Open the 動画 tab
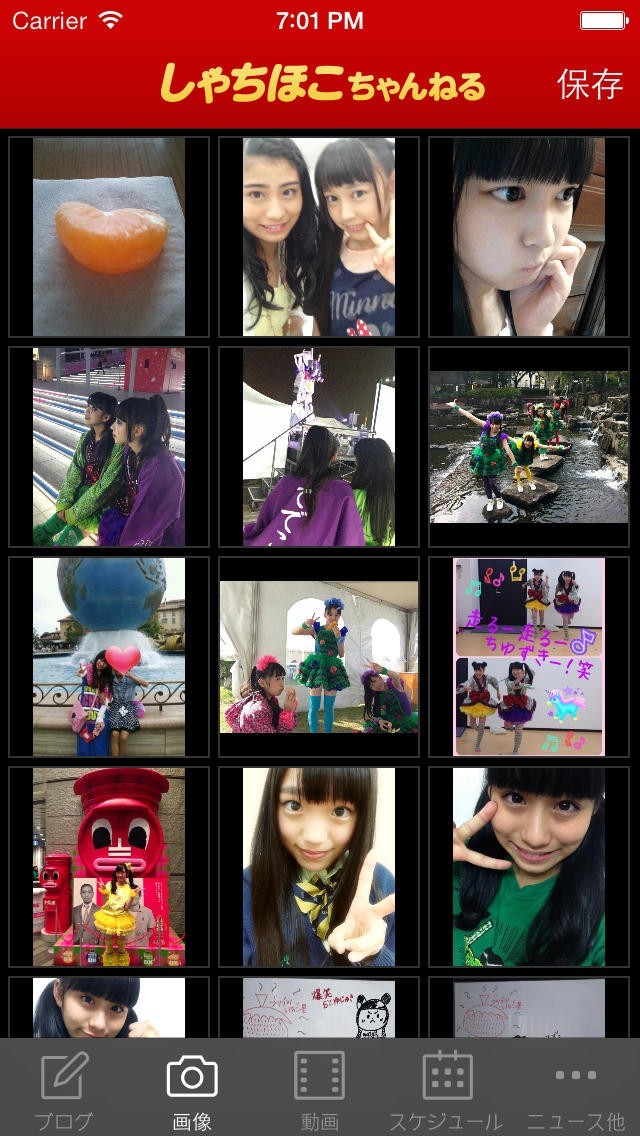640x1136 pixels. 320,1088
